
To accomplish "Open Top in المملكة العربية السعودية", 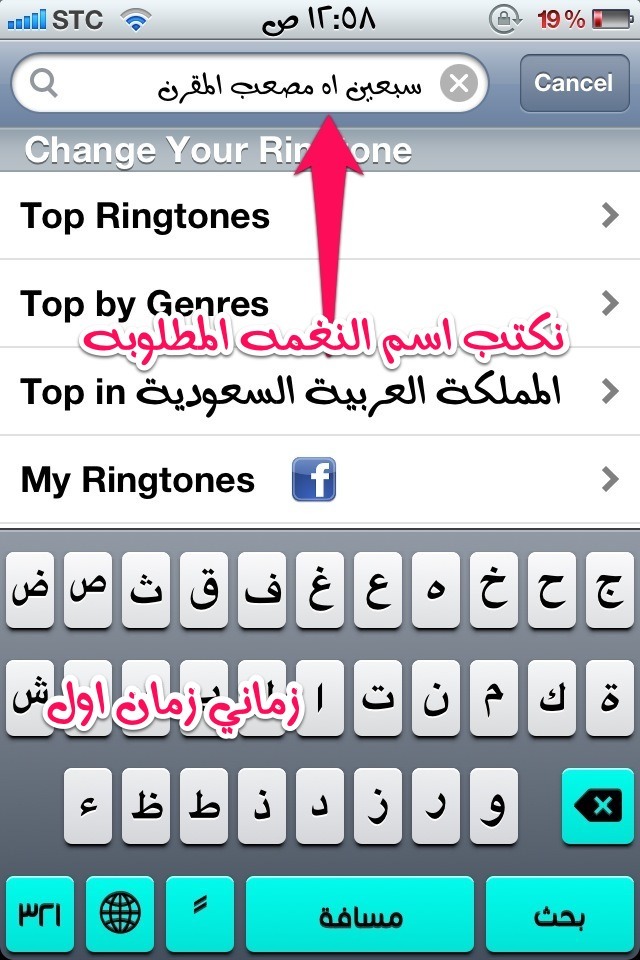I will [x=320, y=391].
